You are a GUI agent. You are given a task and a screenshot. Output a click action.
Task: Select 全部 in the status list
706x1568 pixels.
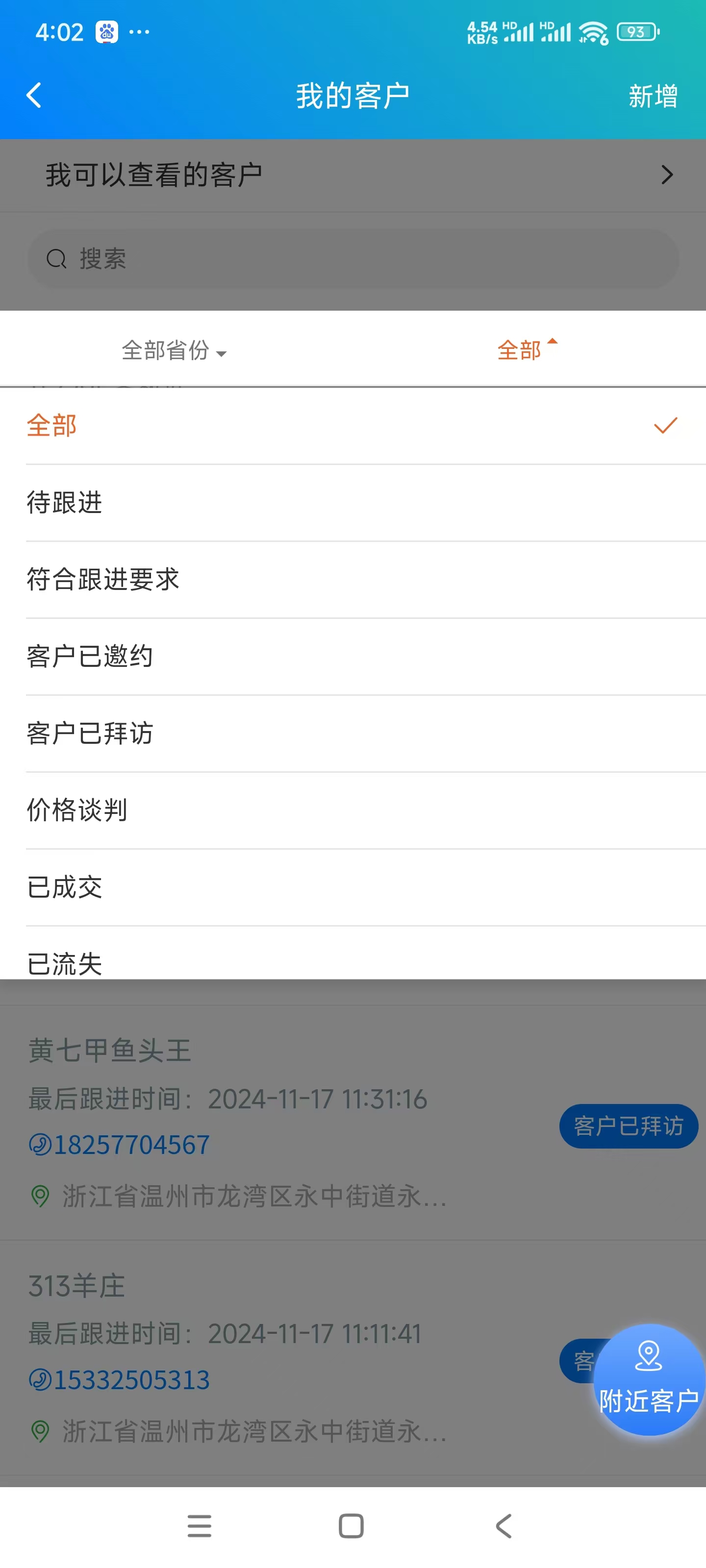tap(353, 426)
